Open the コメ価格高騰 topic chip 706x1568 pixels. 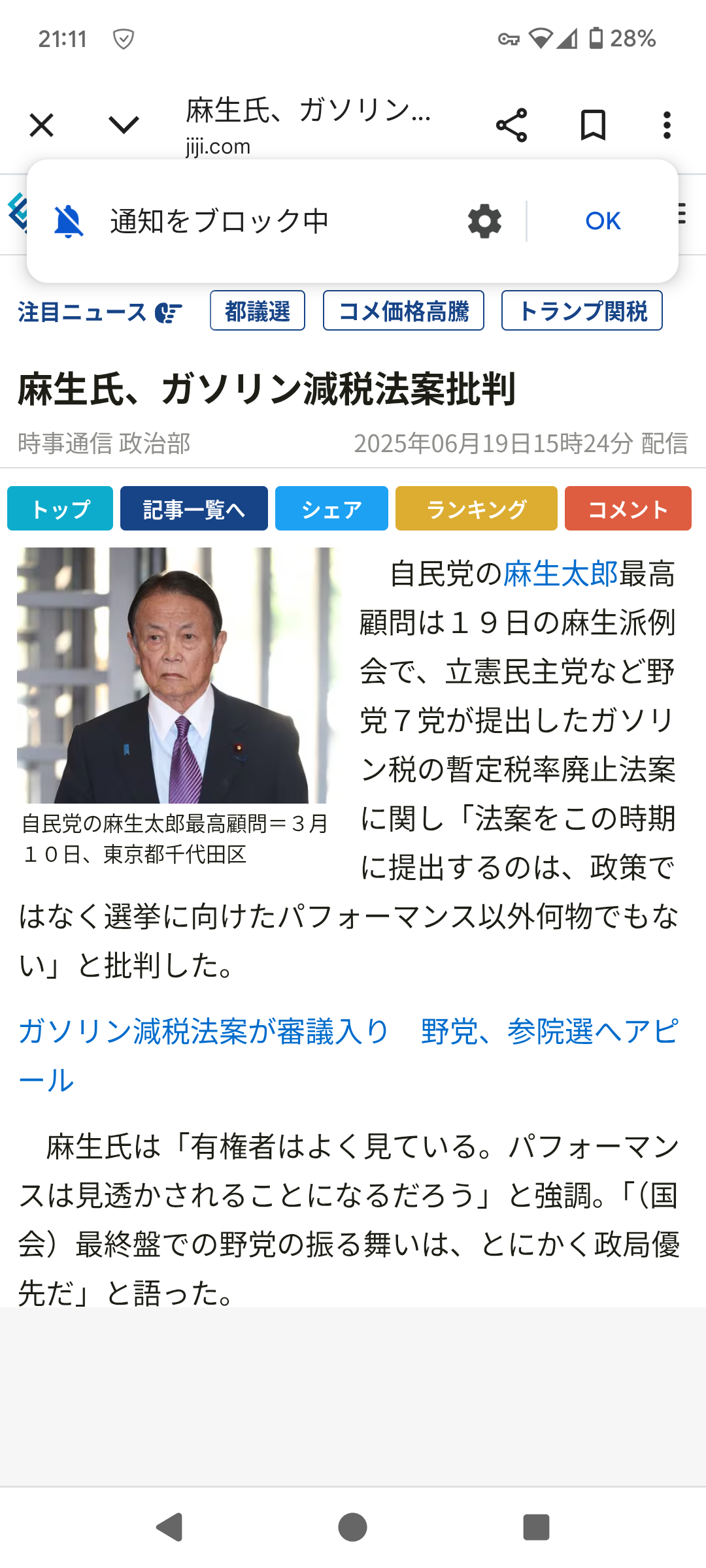403,311
